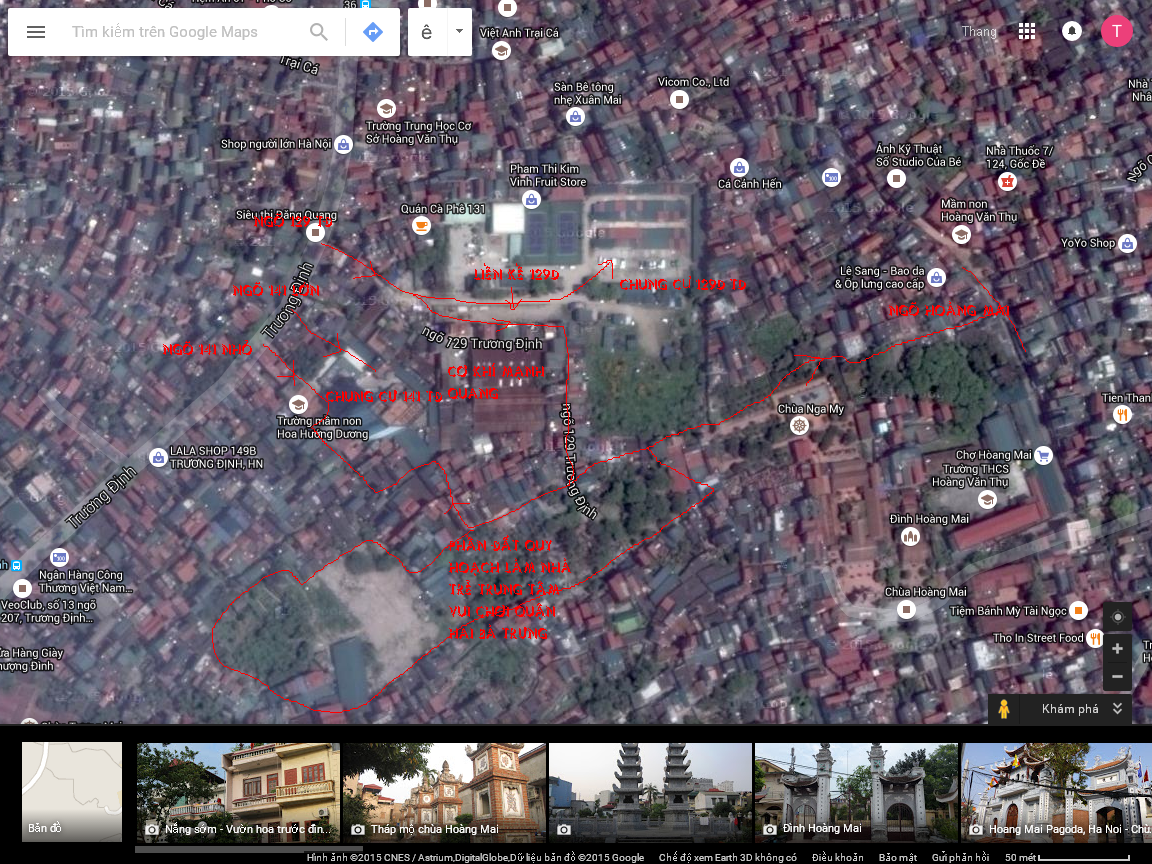Collapse the Khám phá panel
1152x864 pixels.
tap(1117, 709)
